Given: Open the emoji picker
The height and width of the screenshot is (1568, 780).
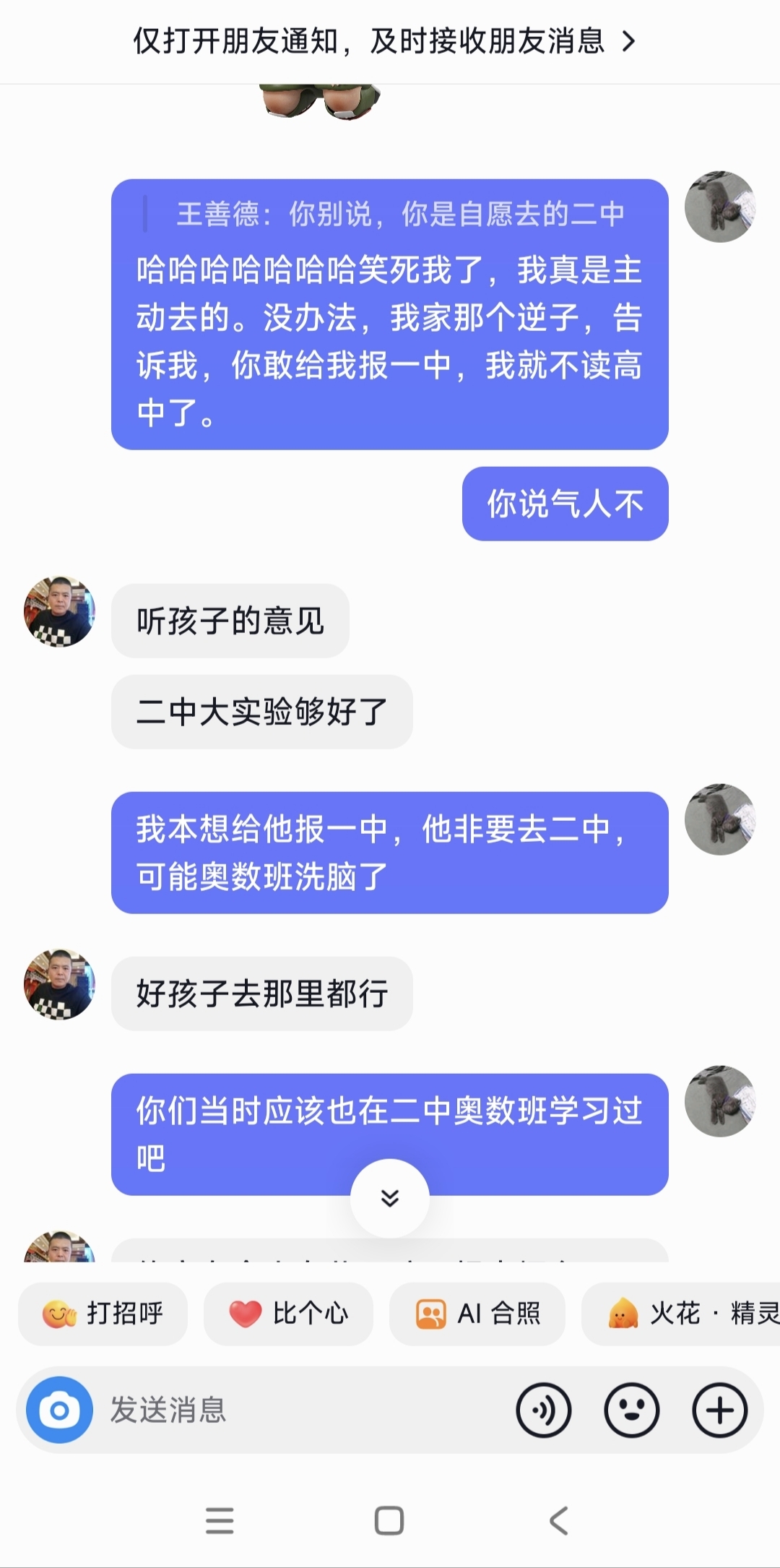Looking at the screenshot, I should click(632, 1410).
